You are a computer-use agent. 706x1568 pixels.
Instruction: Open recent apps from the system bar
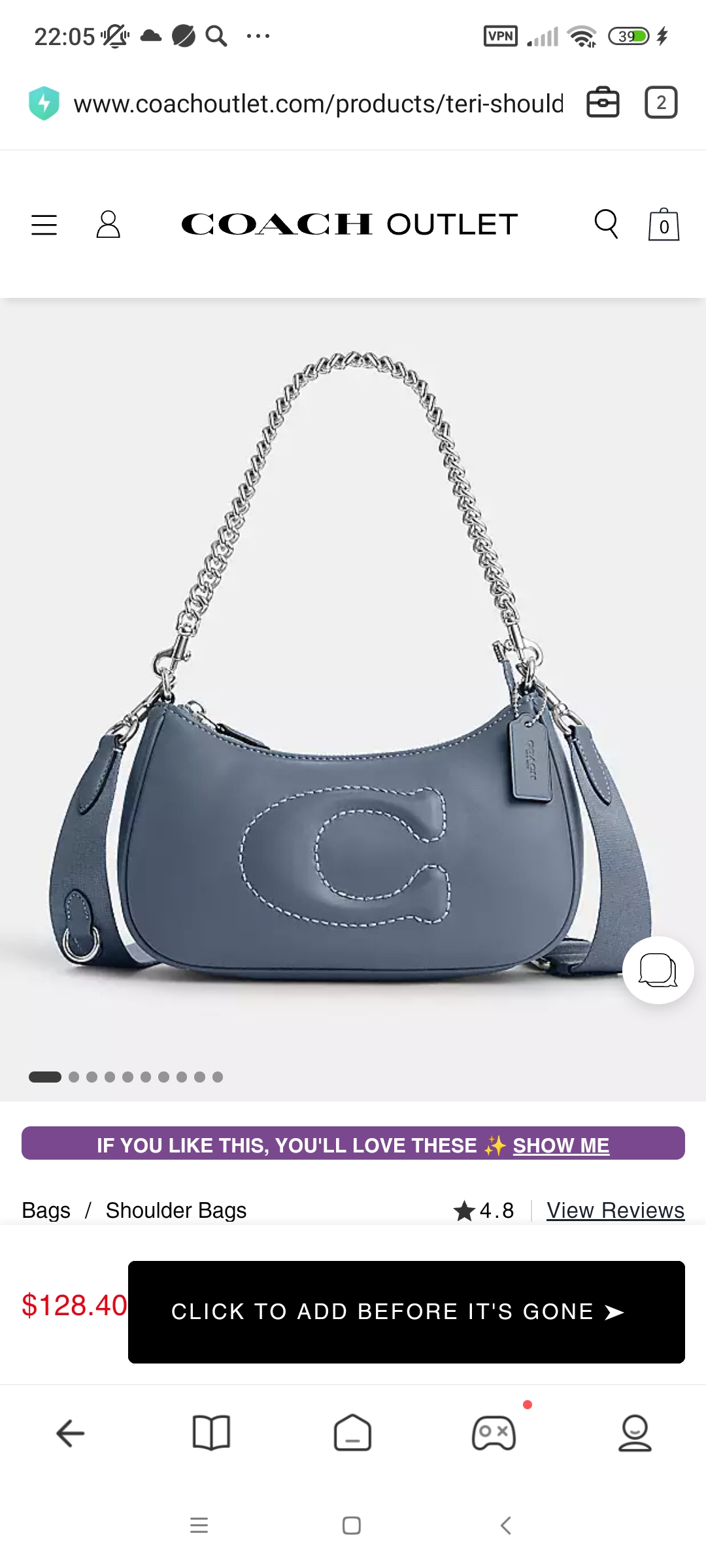click(199, 1526)
